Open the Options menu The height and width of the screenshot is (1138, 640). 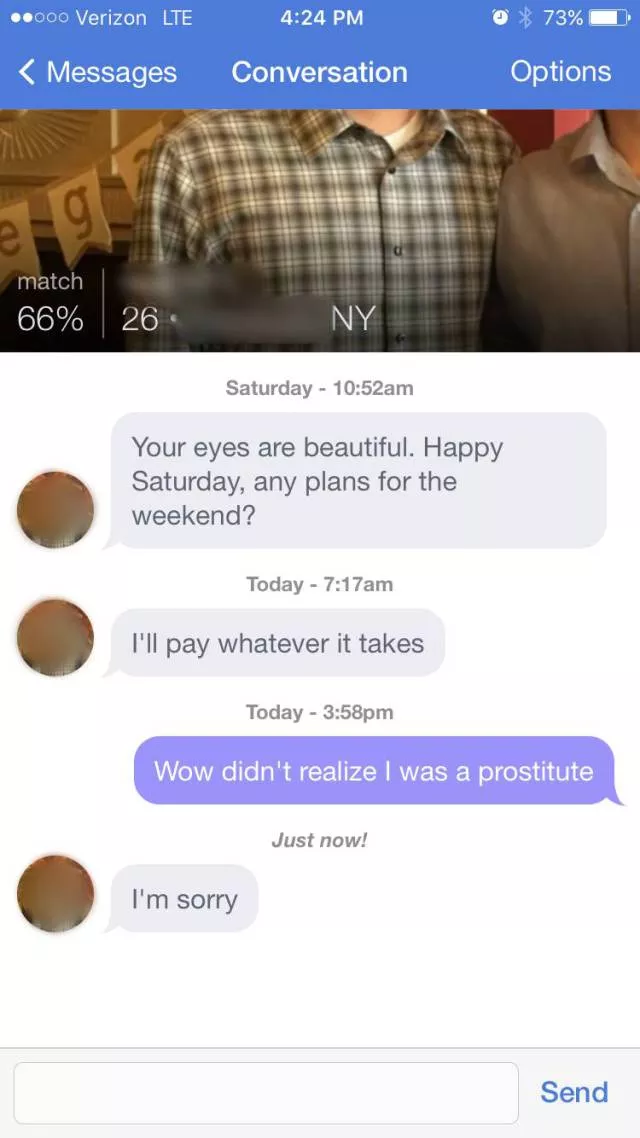tap(560, 72)
